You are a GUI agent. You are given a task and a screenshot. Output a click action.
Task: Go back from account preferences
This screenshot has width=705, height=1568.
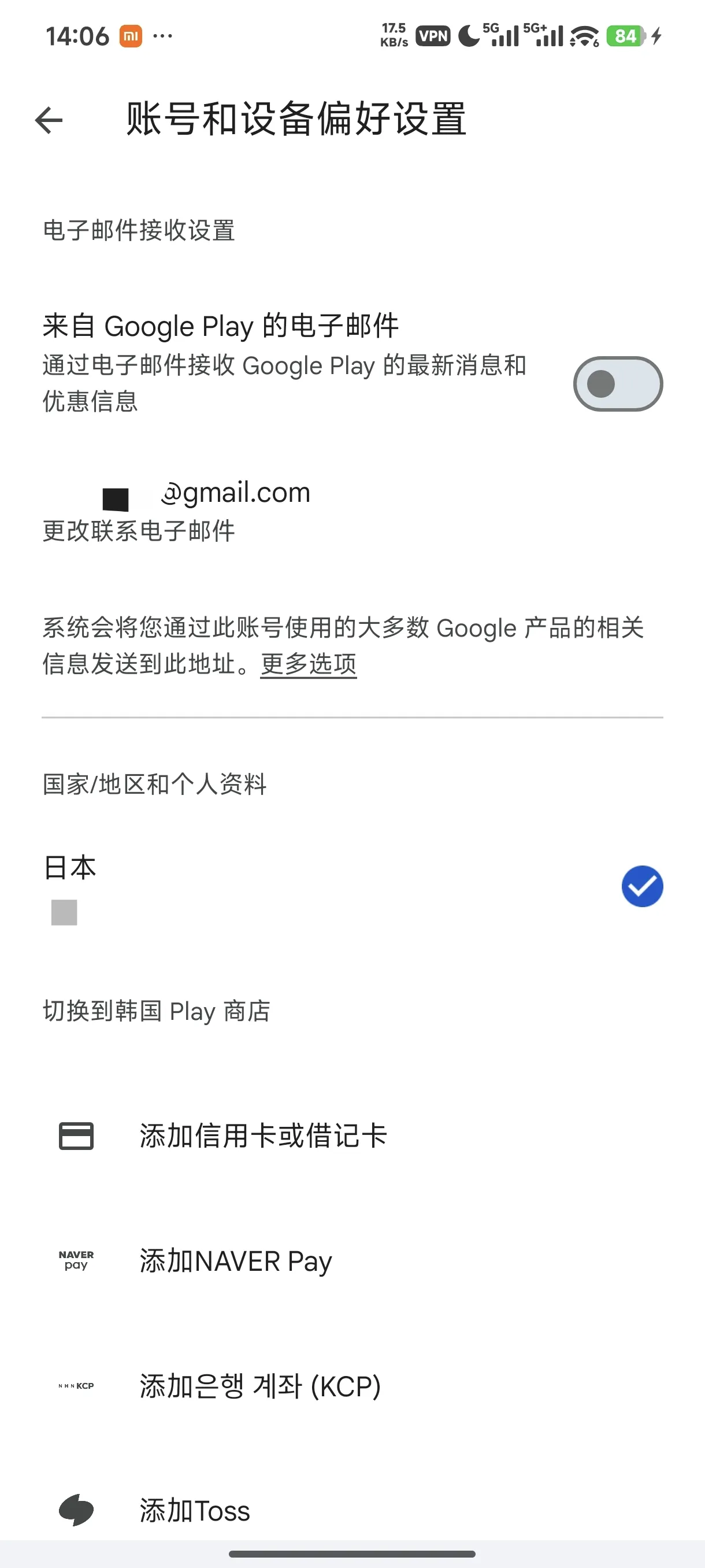coord(49,120)
